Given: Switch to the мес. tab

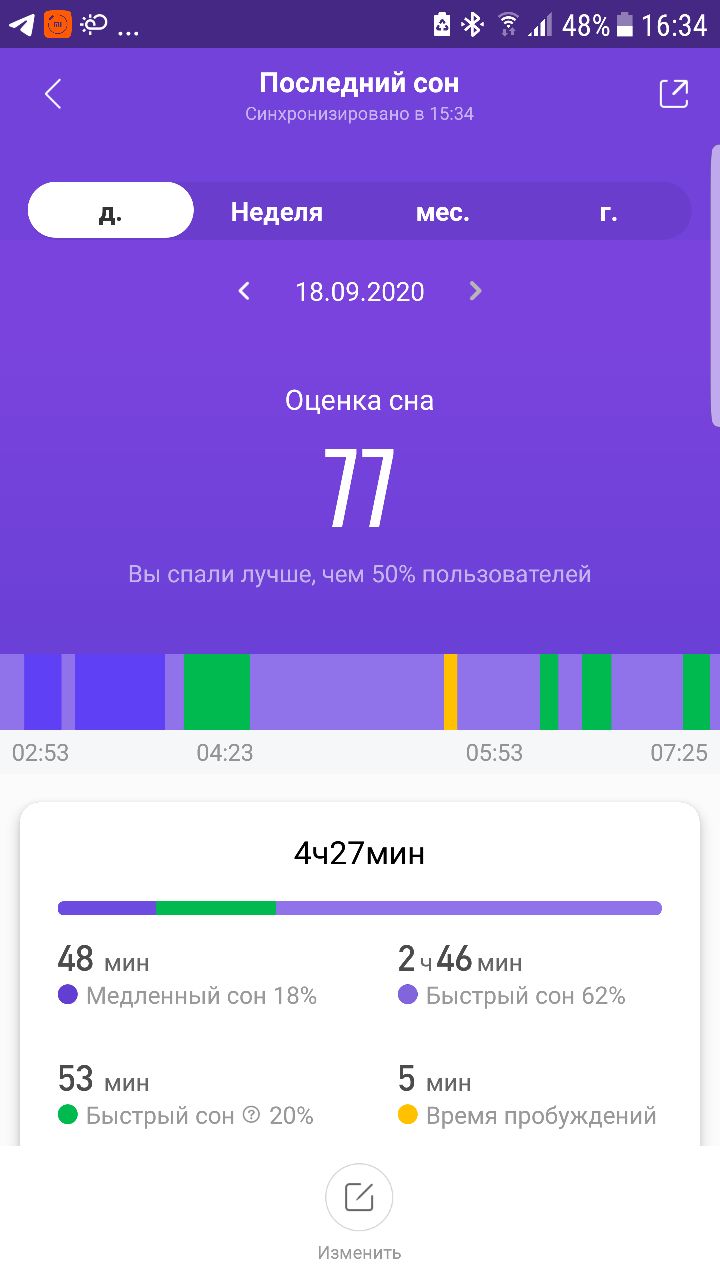Looking at the screenshot, I should 443,212.
